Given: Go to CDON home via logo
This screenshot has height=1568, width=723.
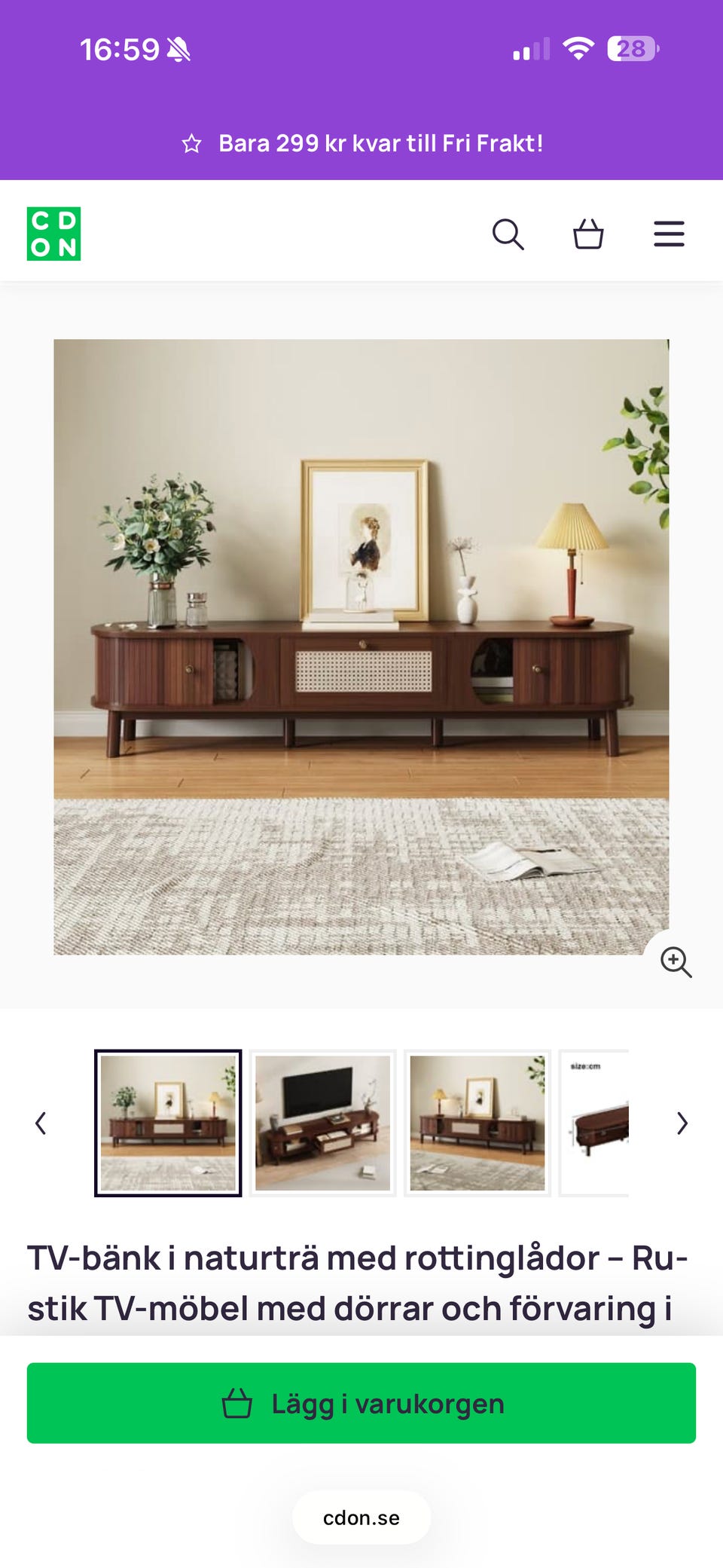Looking at the screenshot, I should tap(53, 234).
